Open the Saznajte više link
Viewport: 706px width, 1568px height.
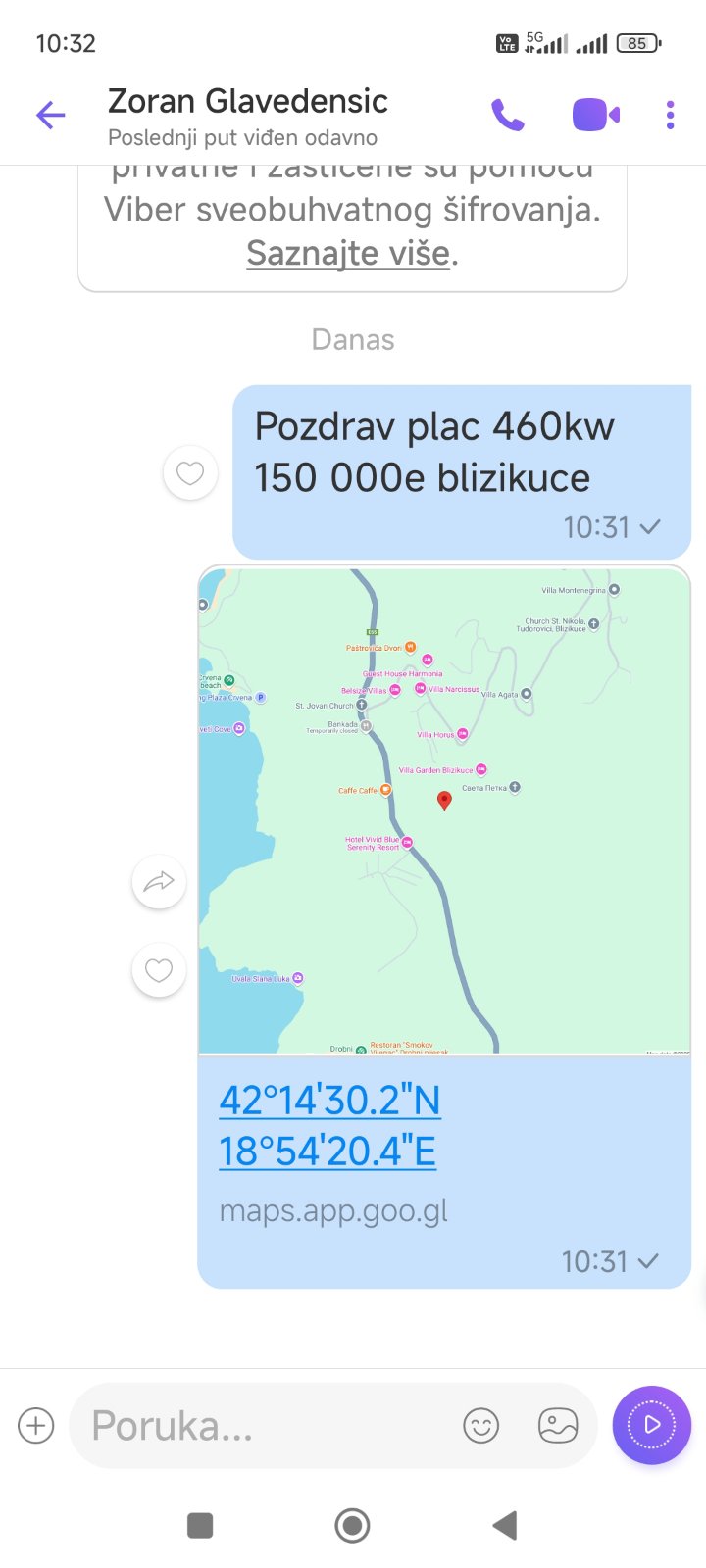coord(348,253)
